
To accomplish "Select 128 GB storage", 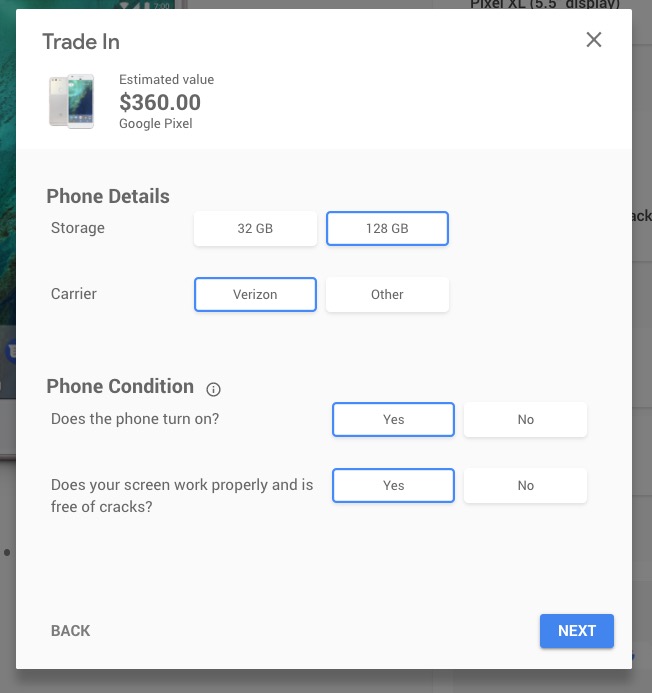I will (x=387, y=228).
